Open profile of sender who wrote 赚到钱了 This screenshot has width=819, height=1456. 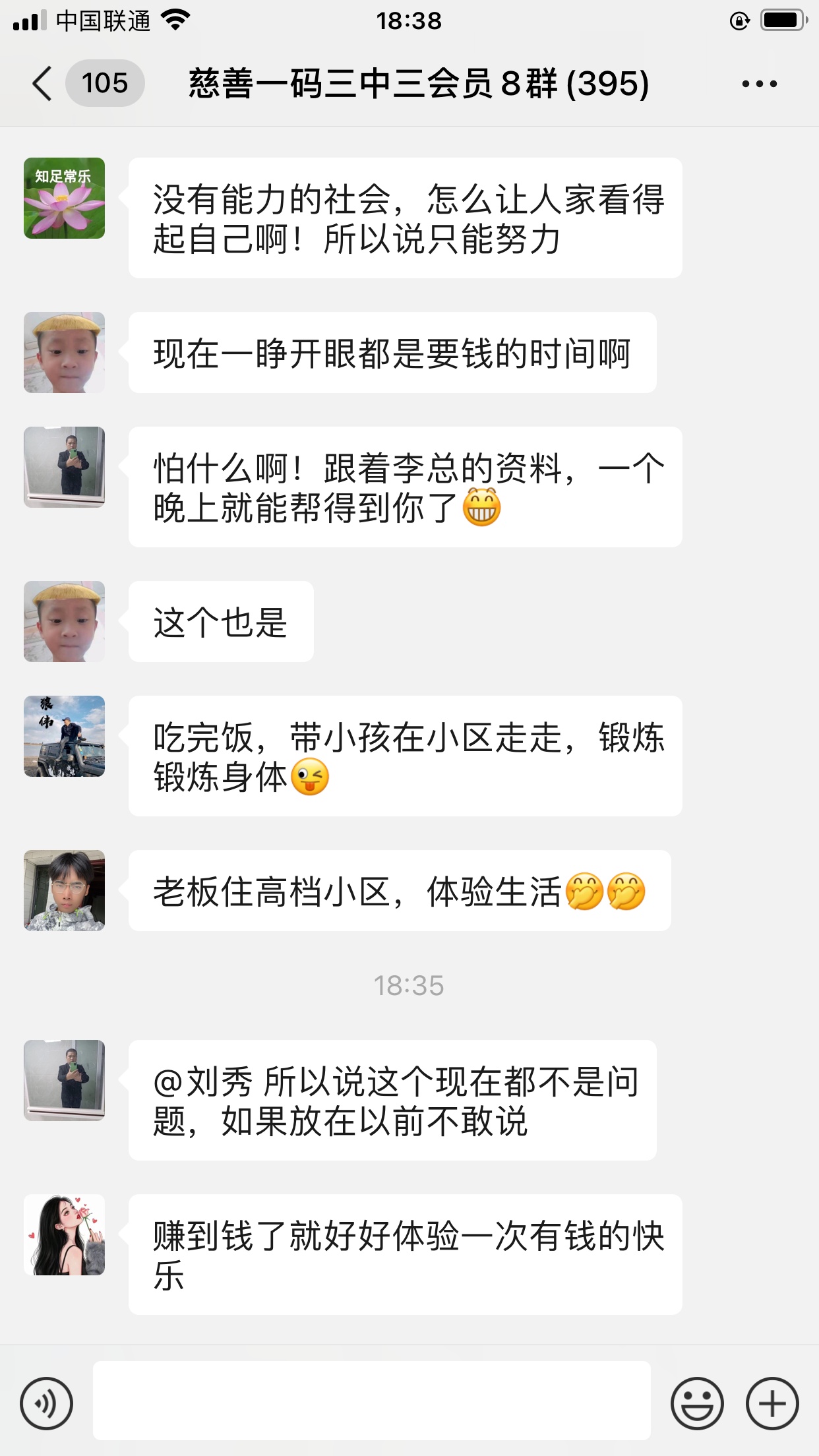(x=64, y=1234)
